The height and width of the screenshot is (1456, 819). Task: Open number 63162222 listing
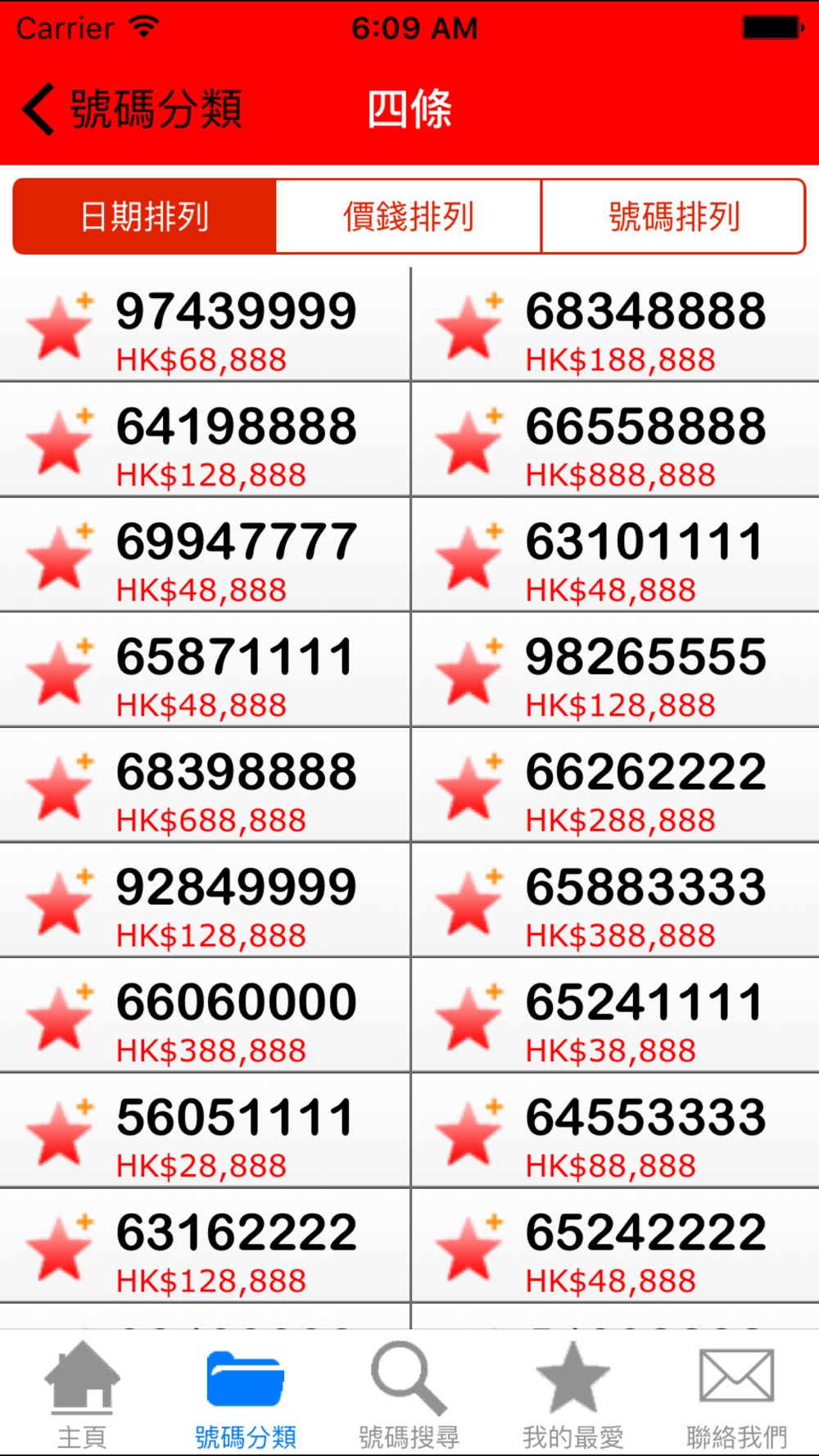[x=205, y=1246]
